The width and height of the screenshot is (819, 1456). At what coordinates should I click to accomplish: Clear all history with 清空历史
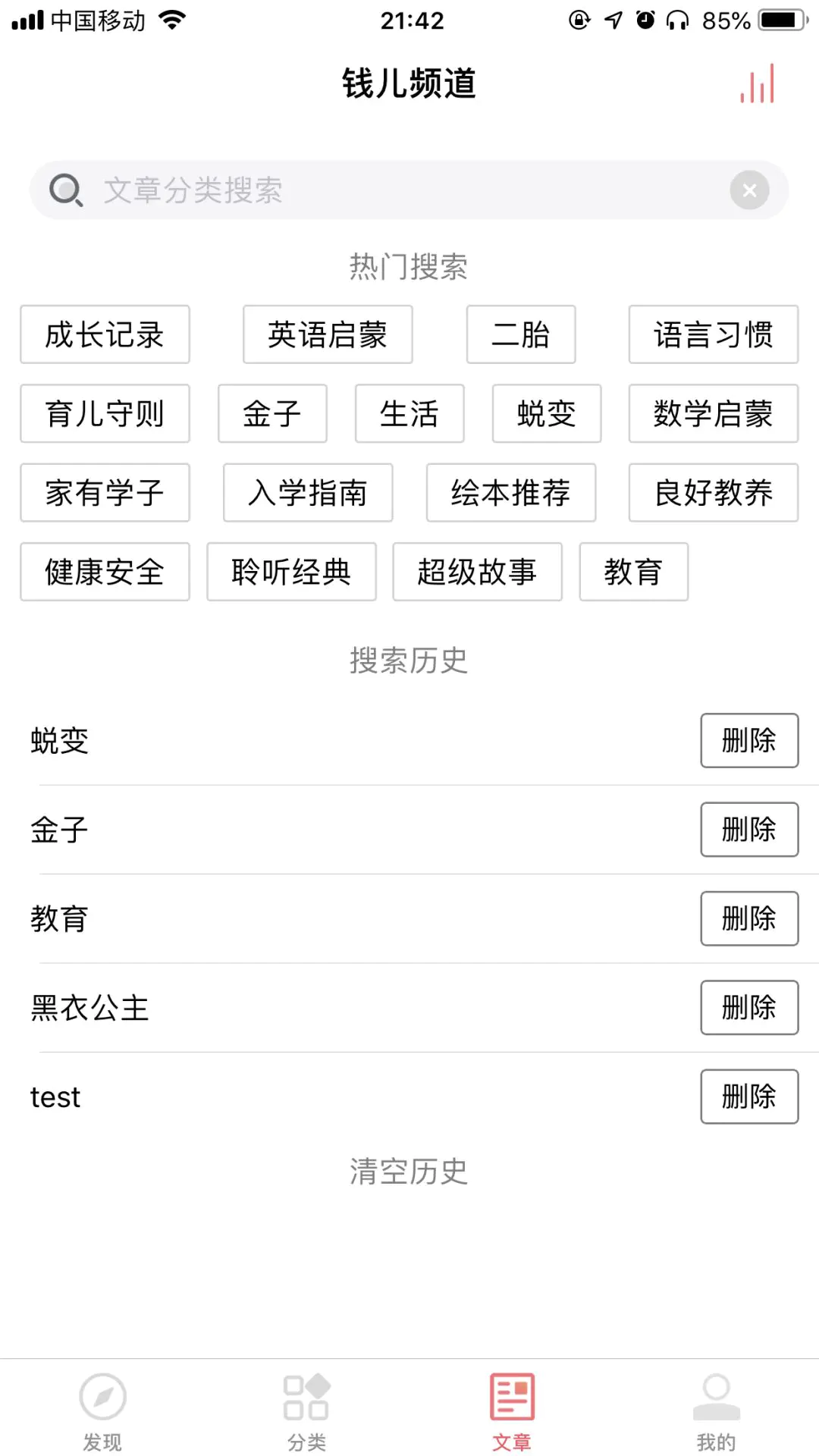409,1172
